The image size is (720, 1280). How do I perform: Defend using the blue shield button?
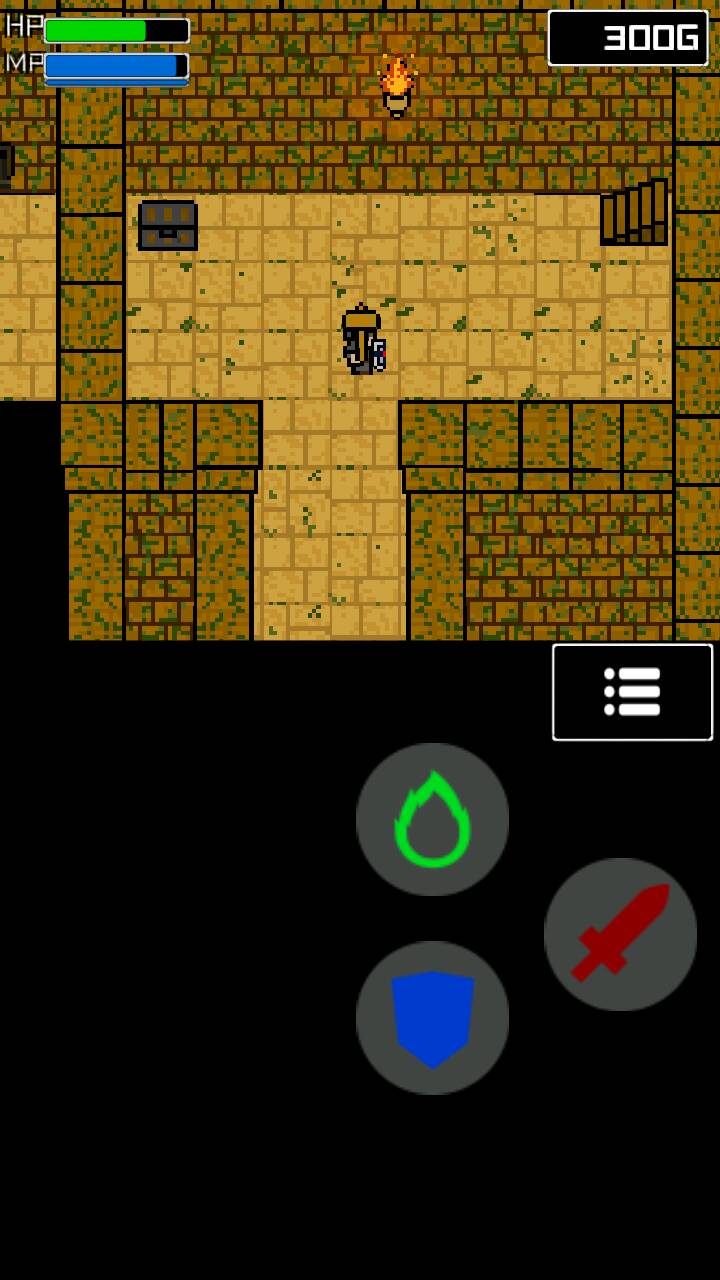pyautogui.click(x=432, y=1017)
